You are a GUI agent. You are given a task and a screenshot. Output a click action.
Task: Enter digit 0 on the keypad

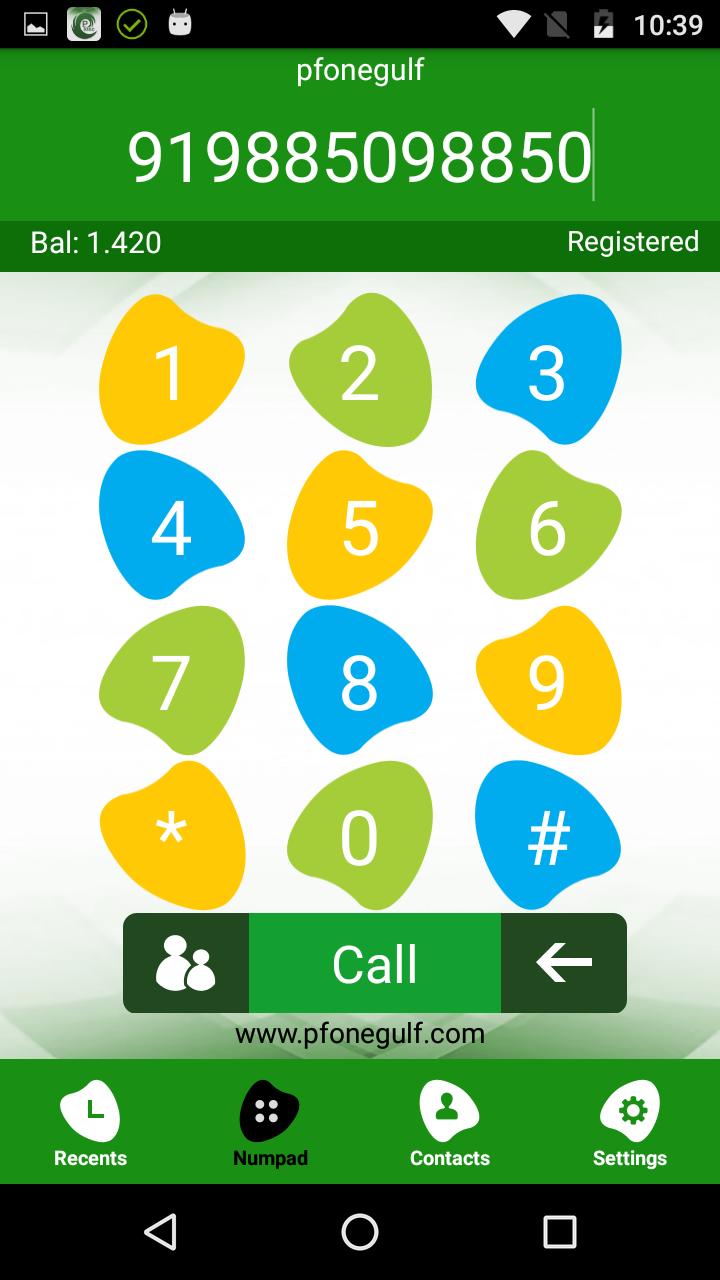(360, 836)
